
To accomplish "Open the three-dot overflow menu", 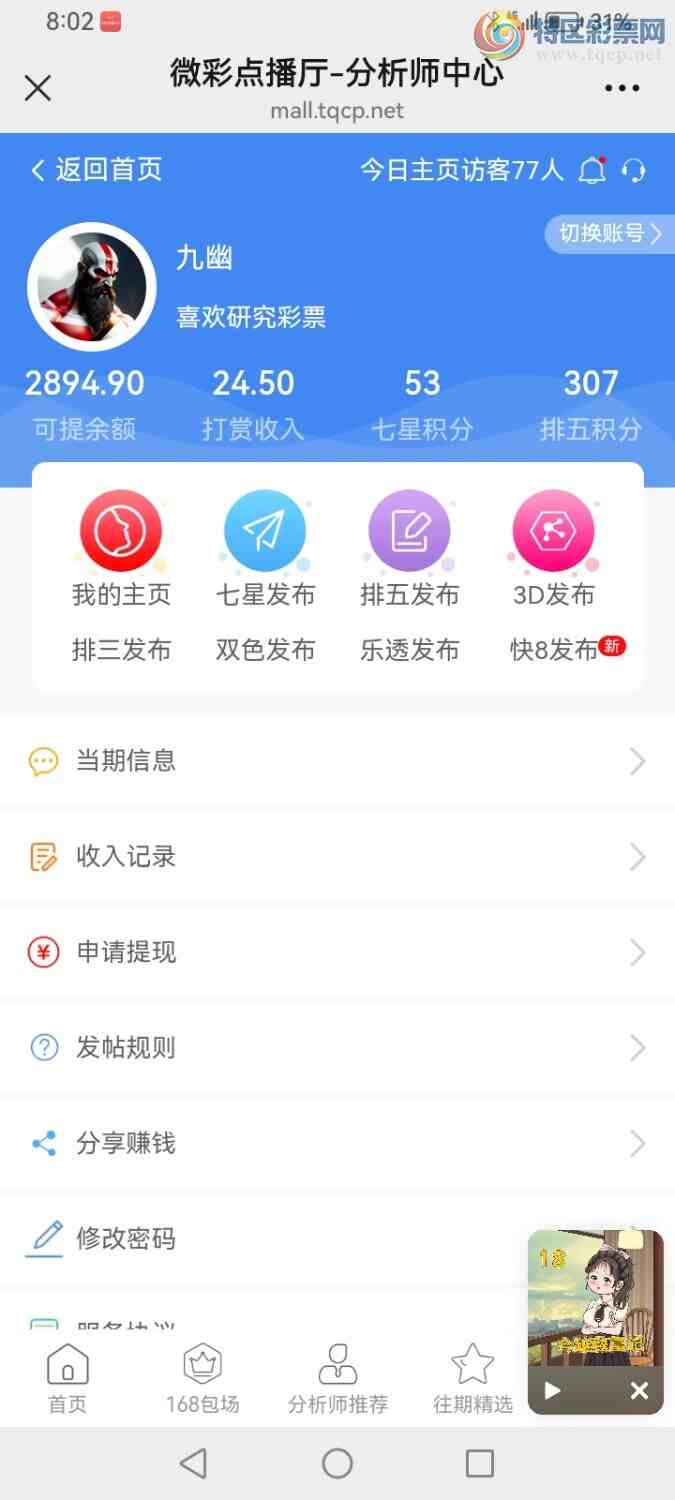I will coord(621,88).
